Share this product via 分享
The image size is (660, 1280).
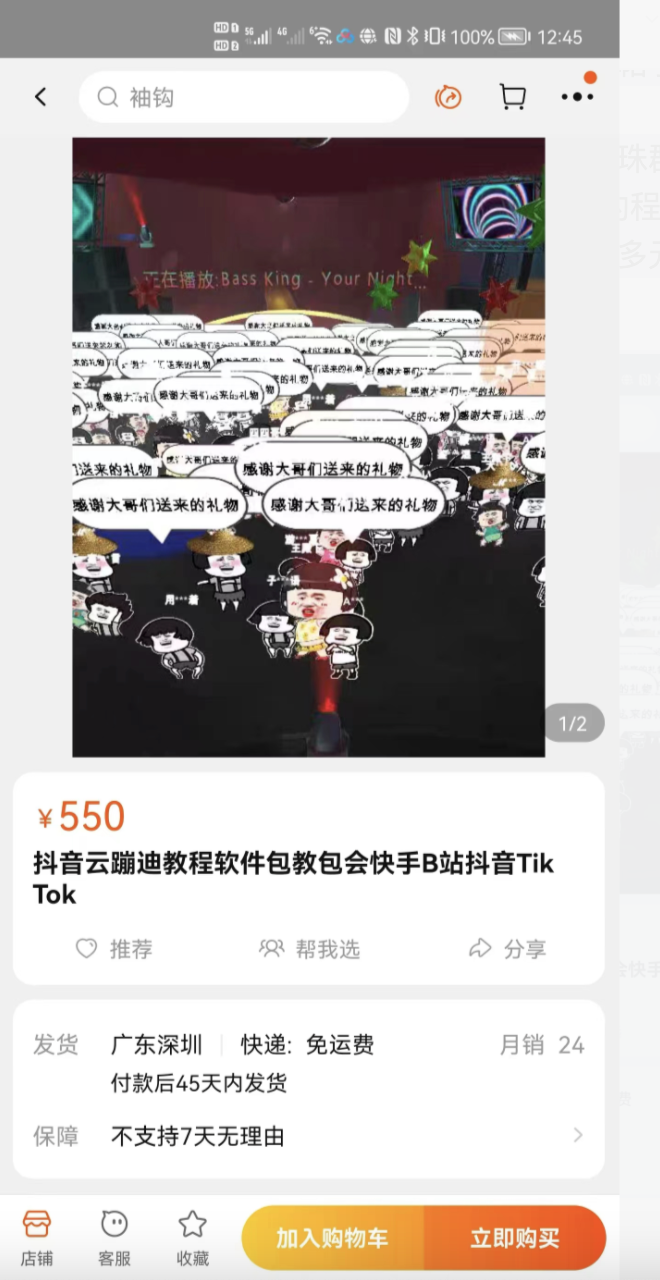(507, 949)
